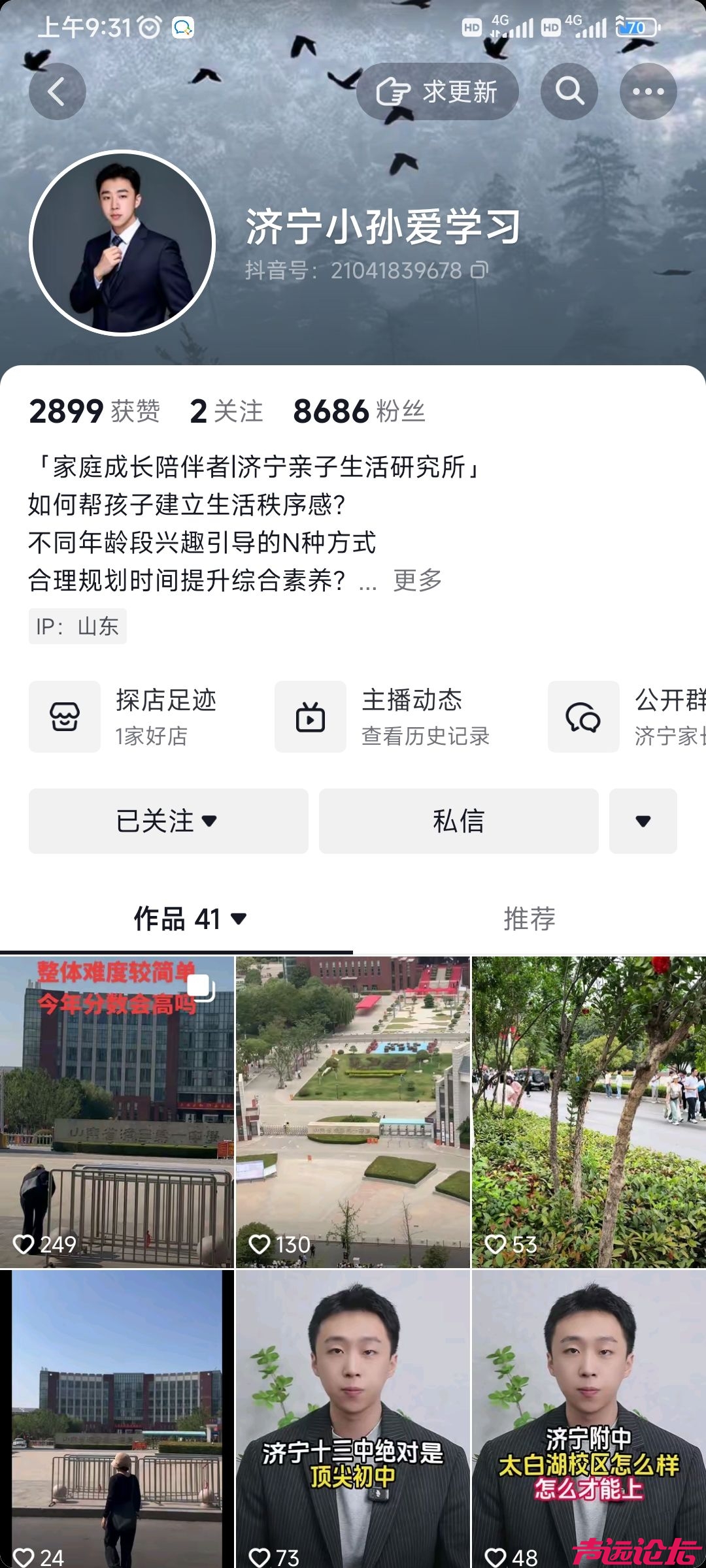Viewport: 706px width, 1568px height.
Task: Expand the bio with 更多
Action: (418, 580)
